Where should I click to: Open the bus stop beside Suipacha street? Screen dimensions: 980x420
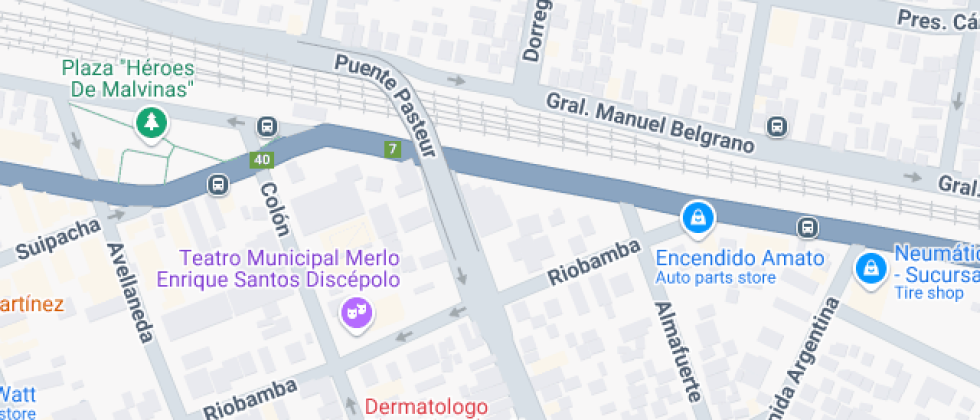point(217,185)
